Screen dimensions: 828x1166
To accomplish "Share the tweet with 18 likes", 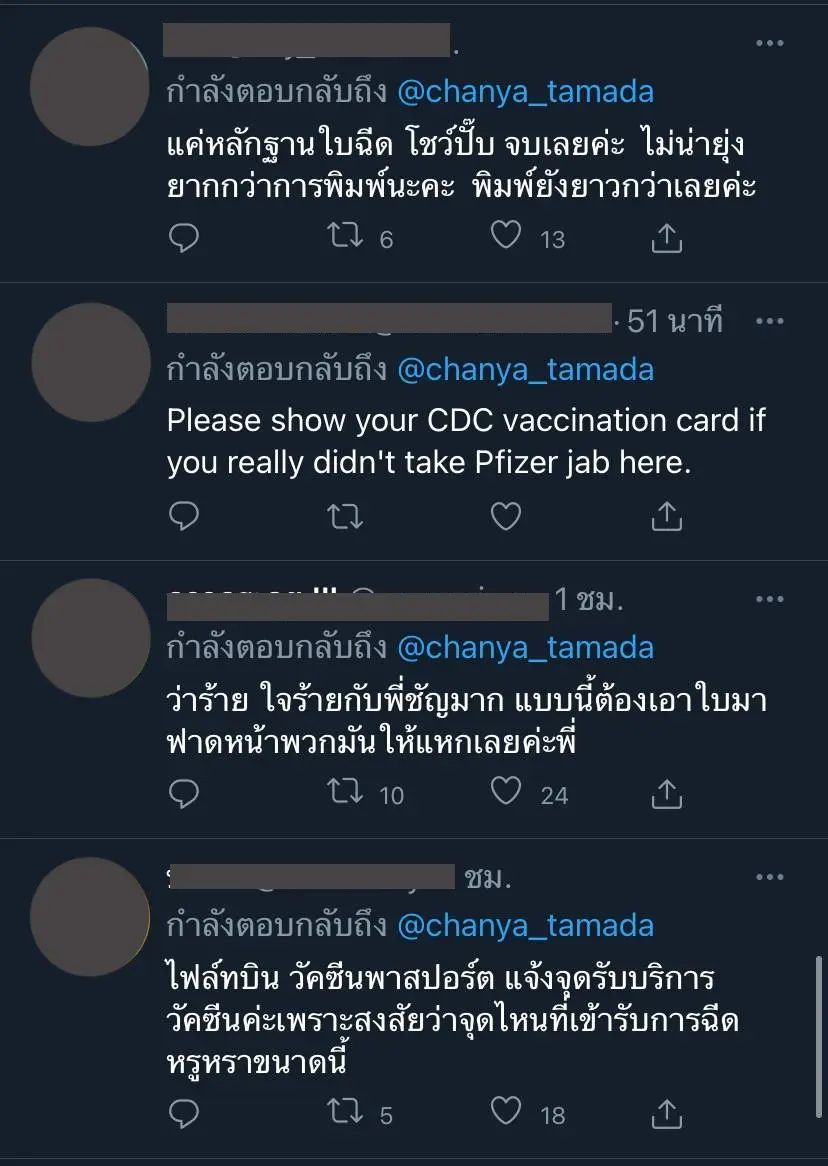I will [666, 1113].
